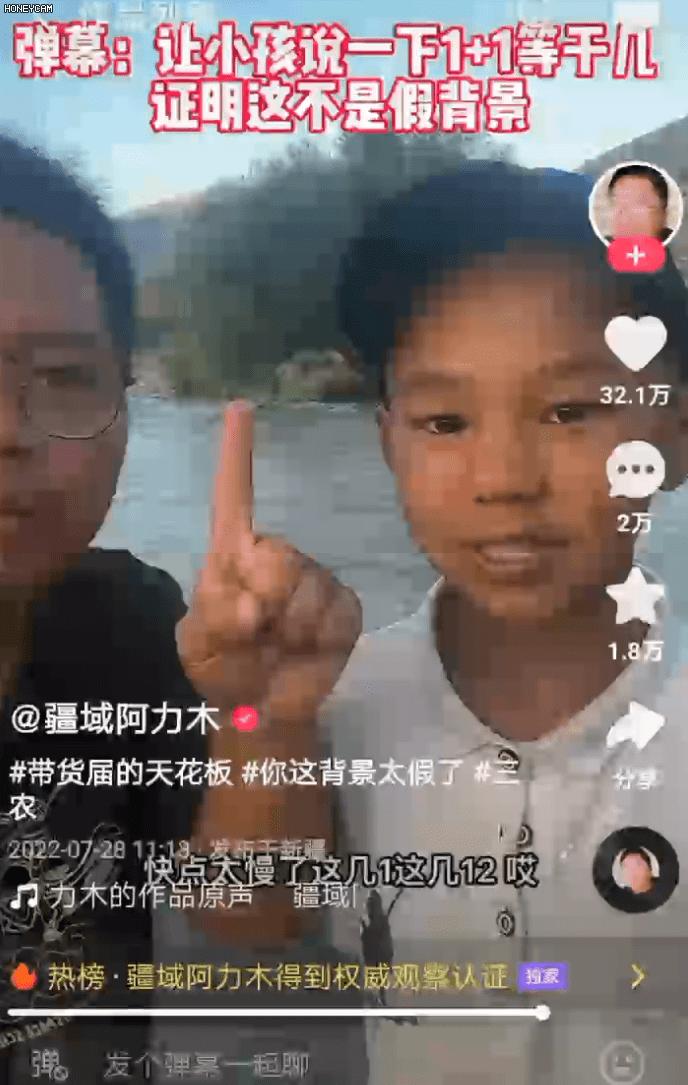Follow the creator with the red plus
Viewport: 688px width, 1085px height.
[x=636, y=256]
